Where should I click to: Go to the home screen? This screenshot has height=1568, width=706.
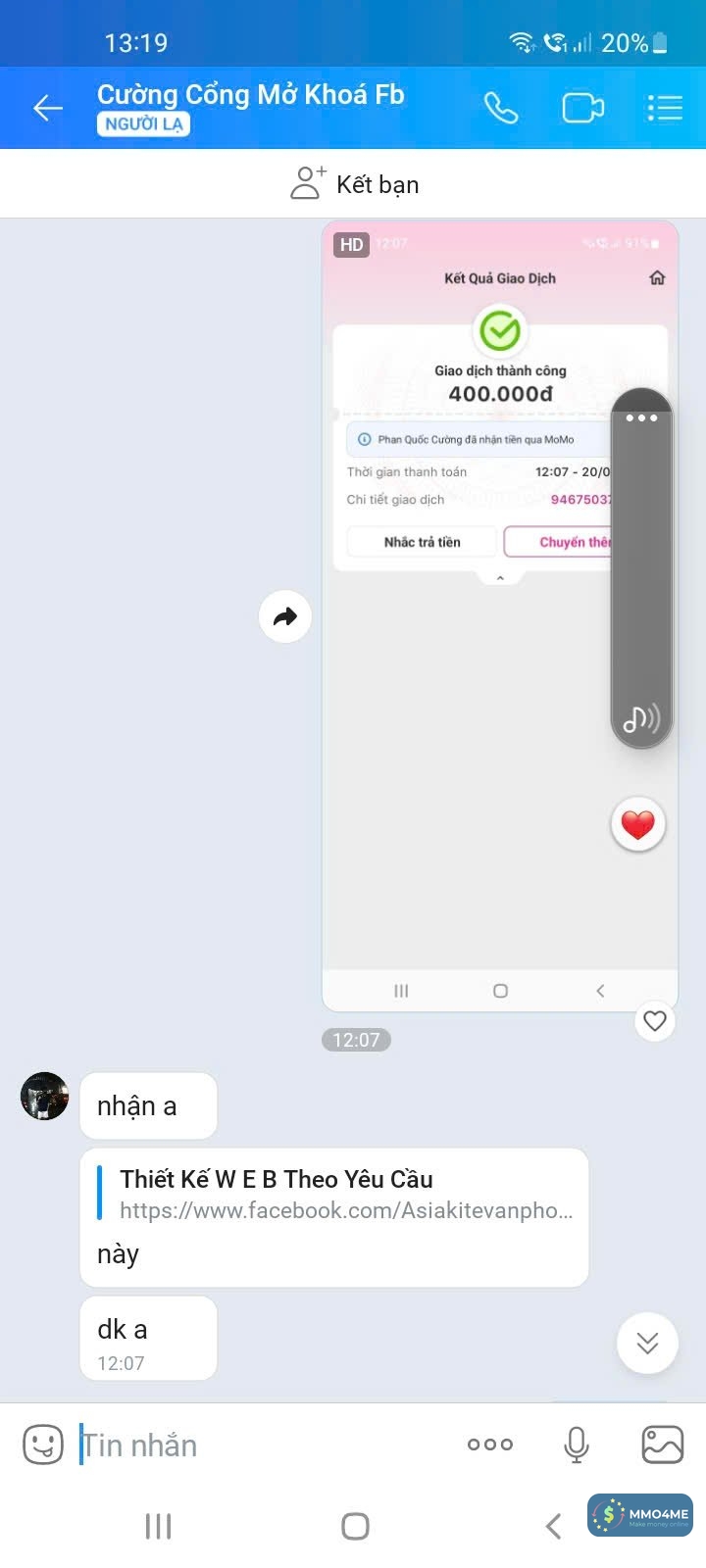pos(355,1526)
